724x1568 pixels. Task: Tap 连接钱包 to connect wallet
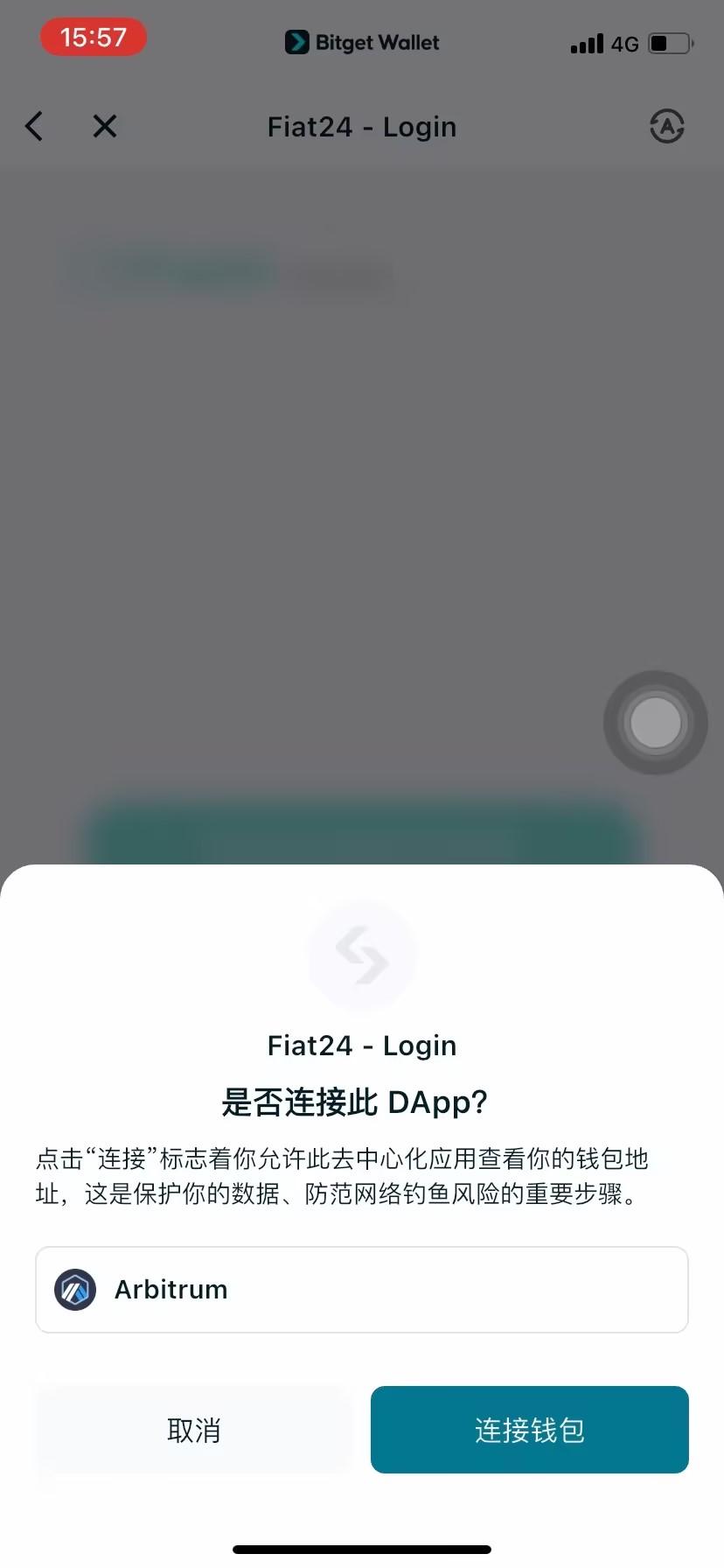click(529, 1430)
